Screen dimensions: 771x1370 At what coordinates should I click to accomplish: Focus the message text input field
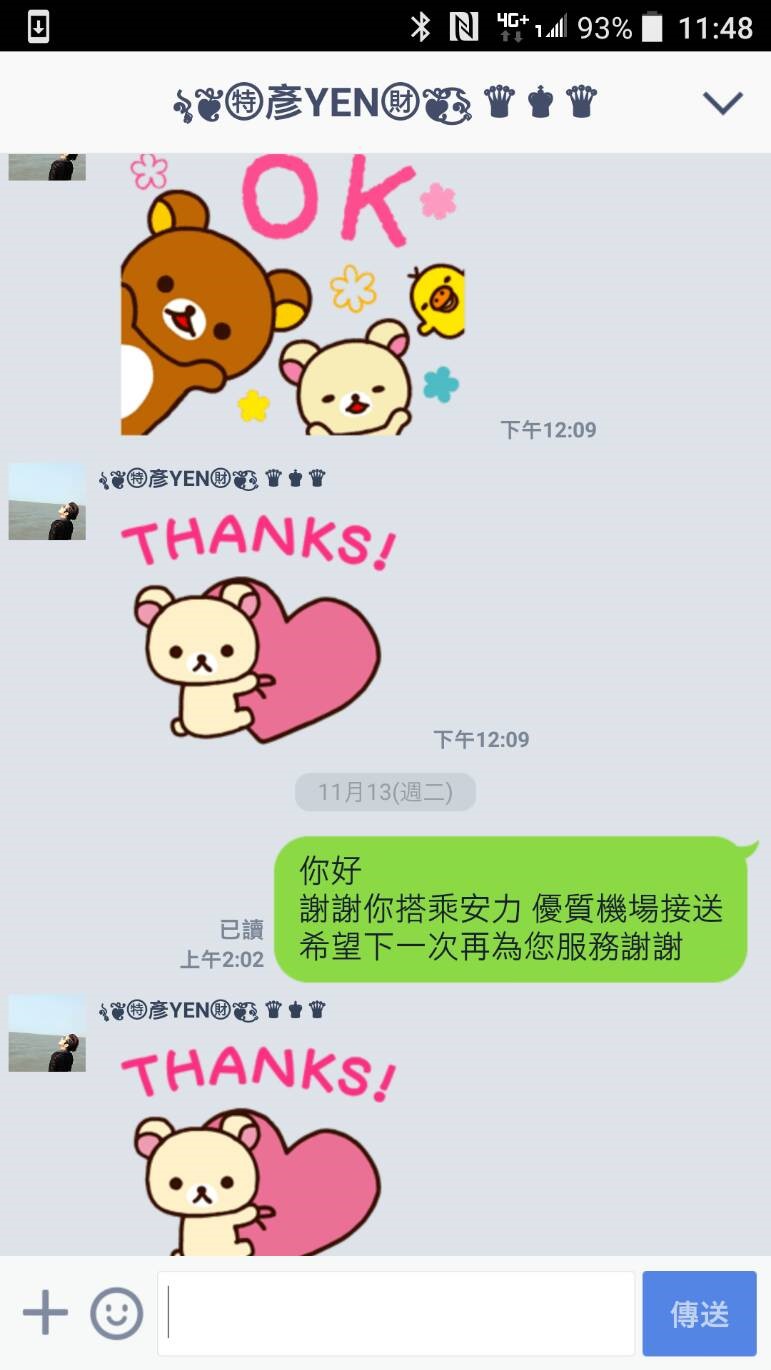[x=396, y=1313]
